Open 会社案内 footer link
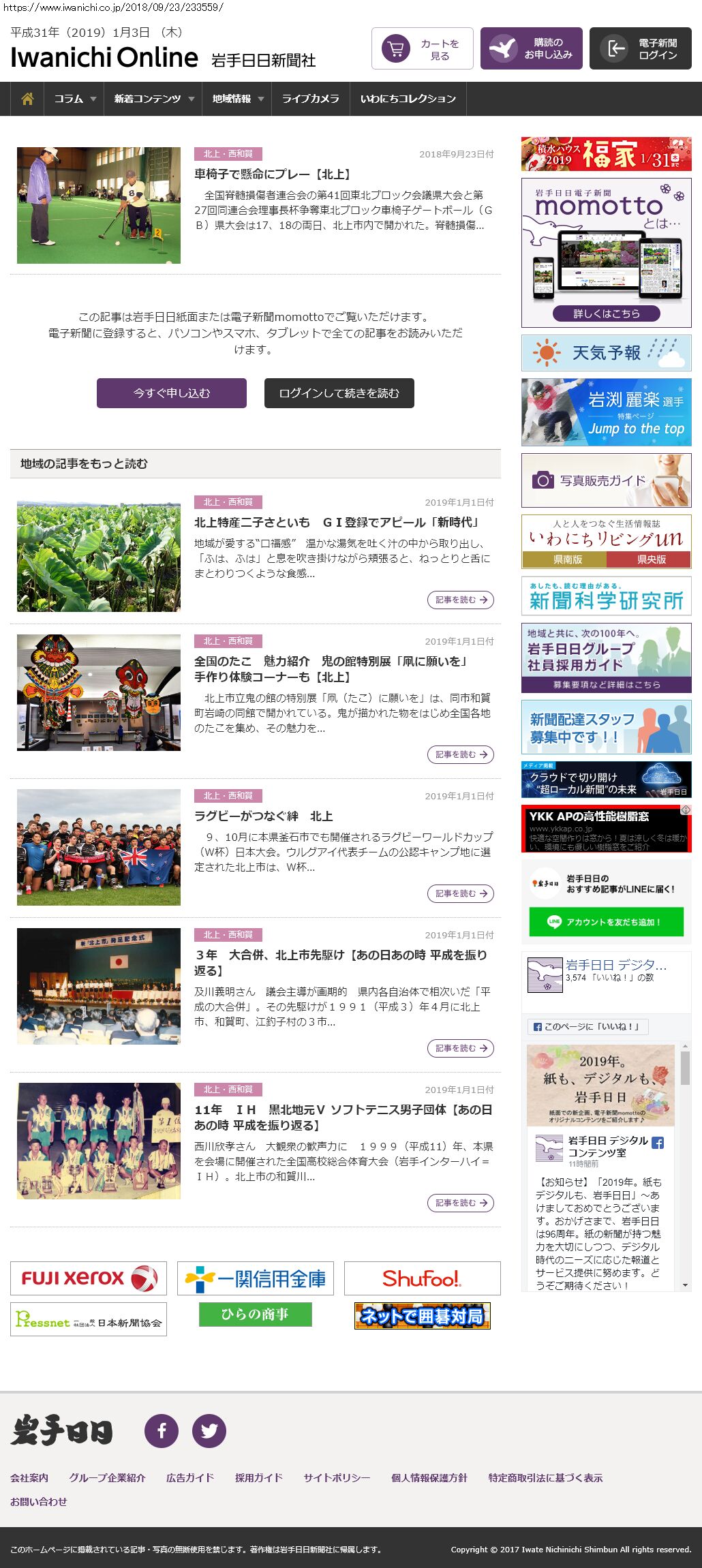702x1568 pixels. coord(29,1477)
